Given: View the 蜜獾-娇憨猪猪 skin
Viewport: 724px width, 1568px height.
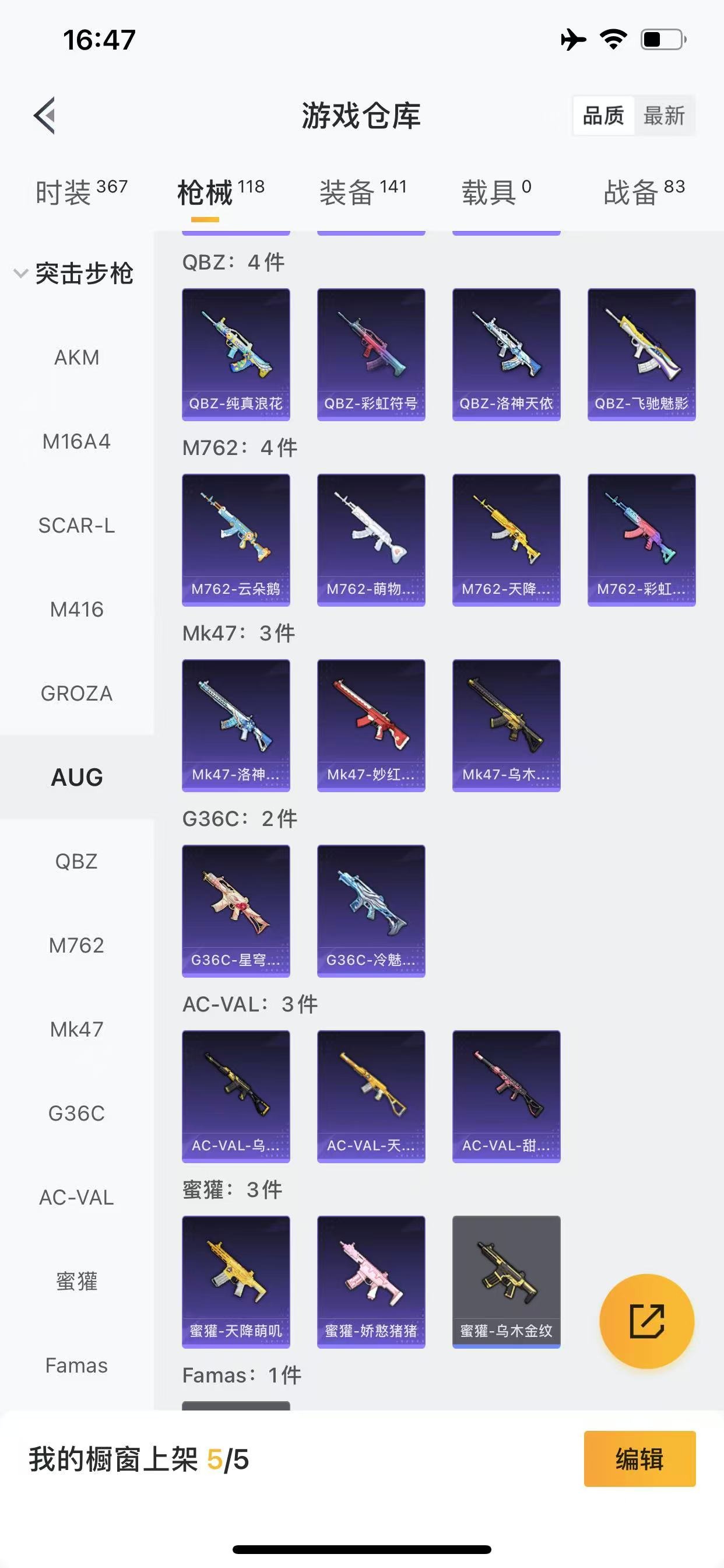Looking at the screenshot, I should (371, 1282).
